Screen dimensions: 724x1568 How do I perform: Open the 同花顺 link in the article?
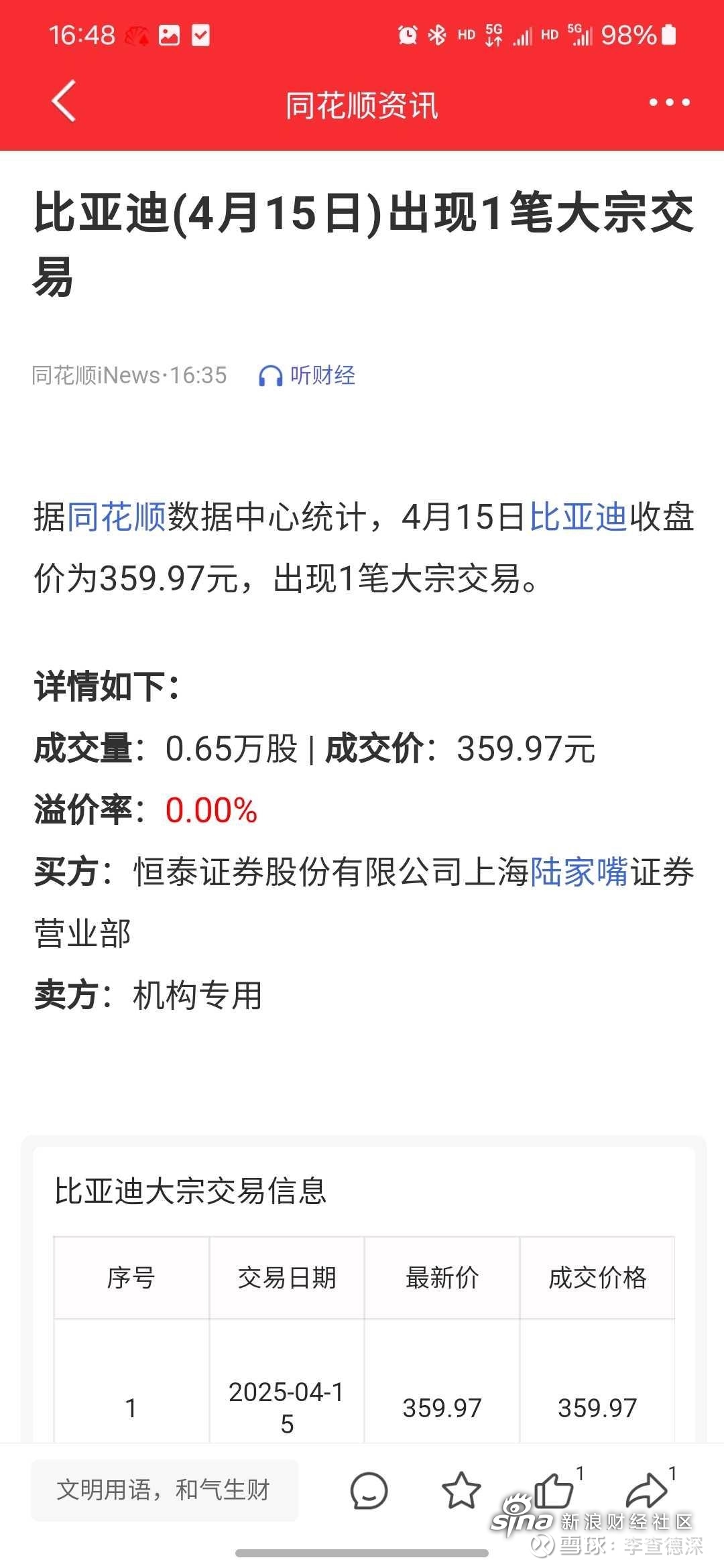[117, 517]
